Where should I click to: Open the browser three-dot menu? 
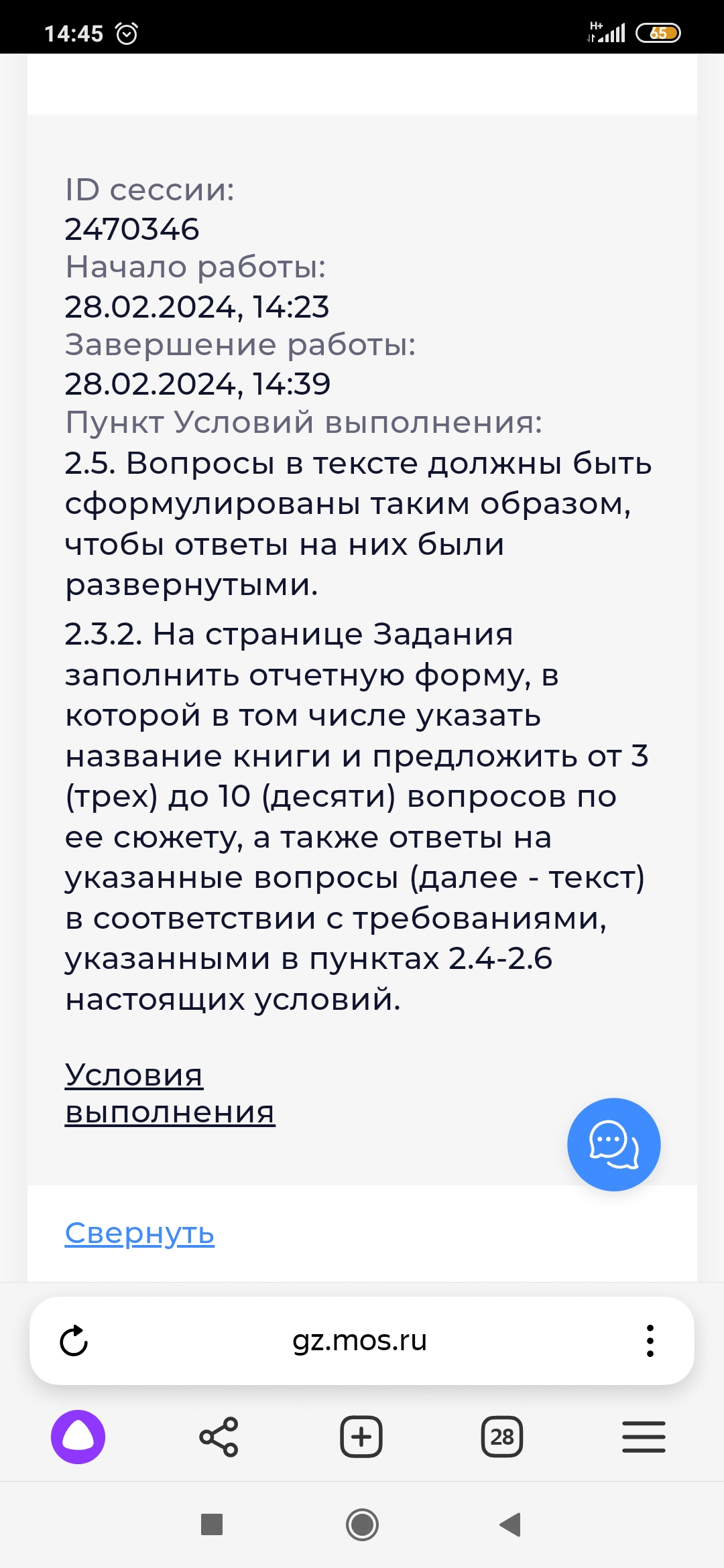click(650, 1341)
